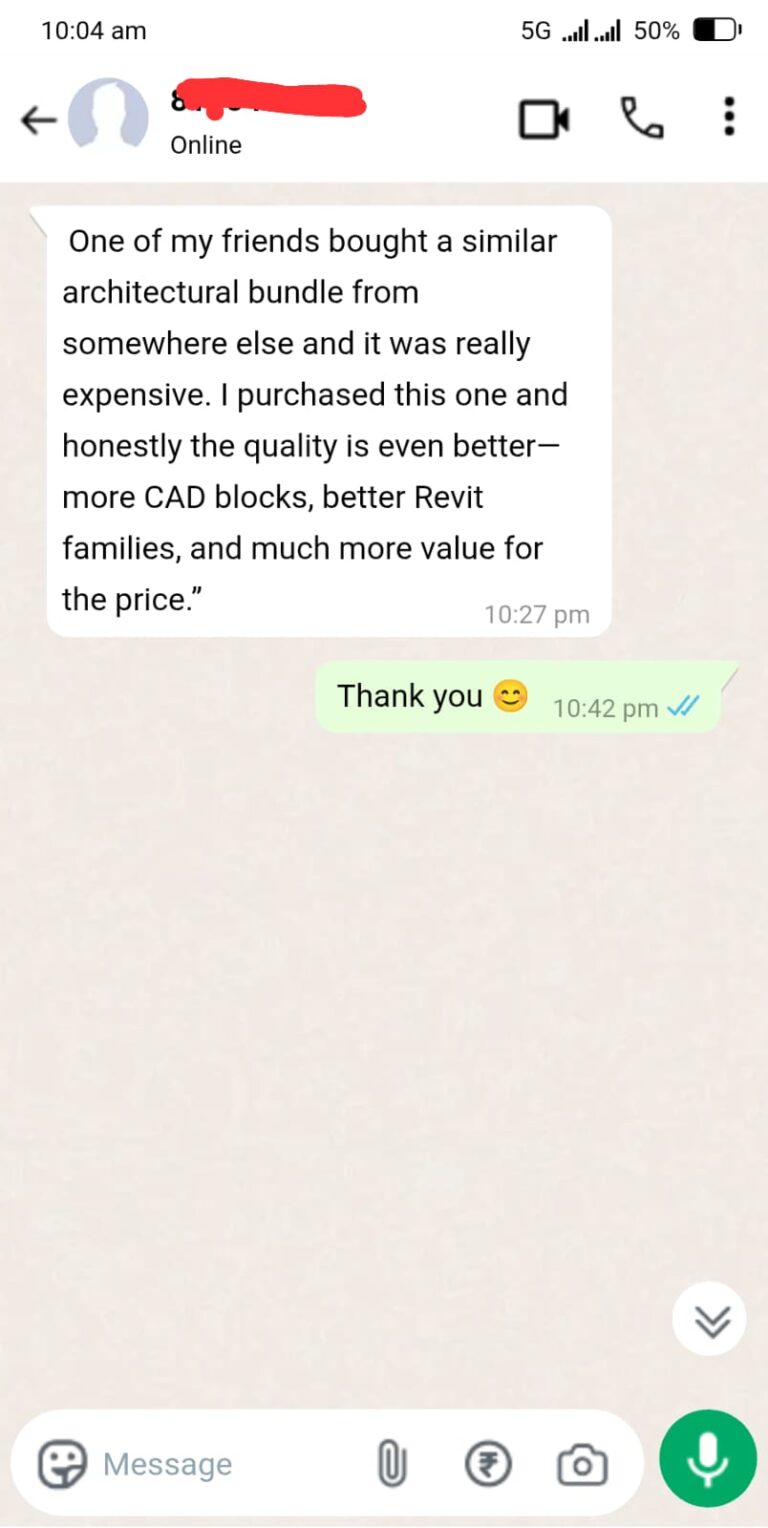Open the rupee payment option

488,1466
